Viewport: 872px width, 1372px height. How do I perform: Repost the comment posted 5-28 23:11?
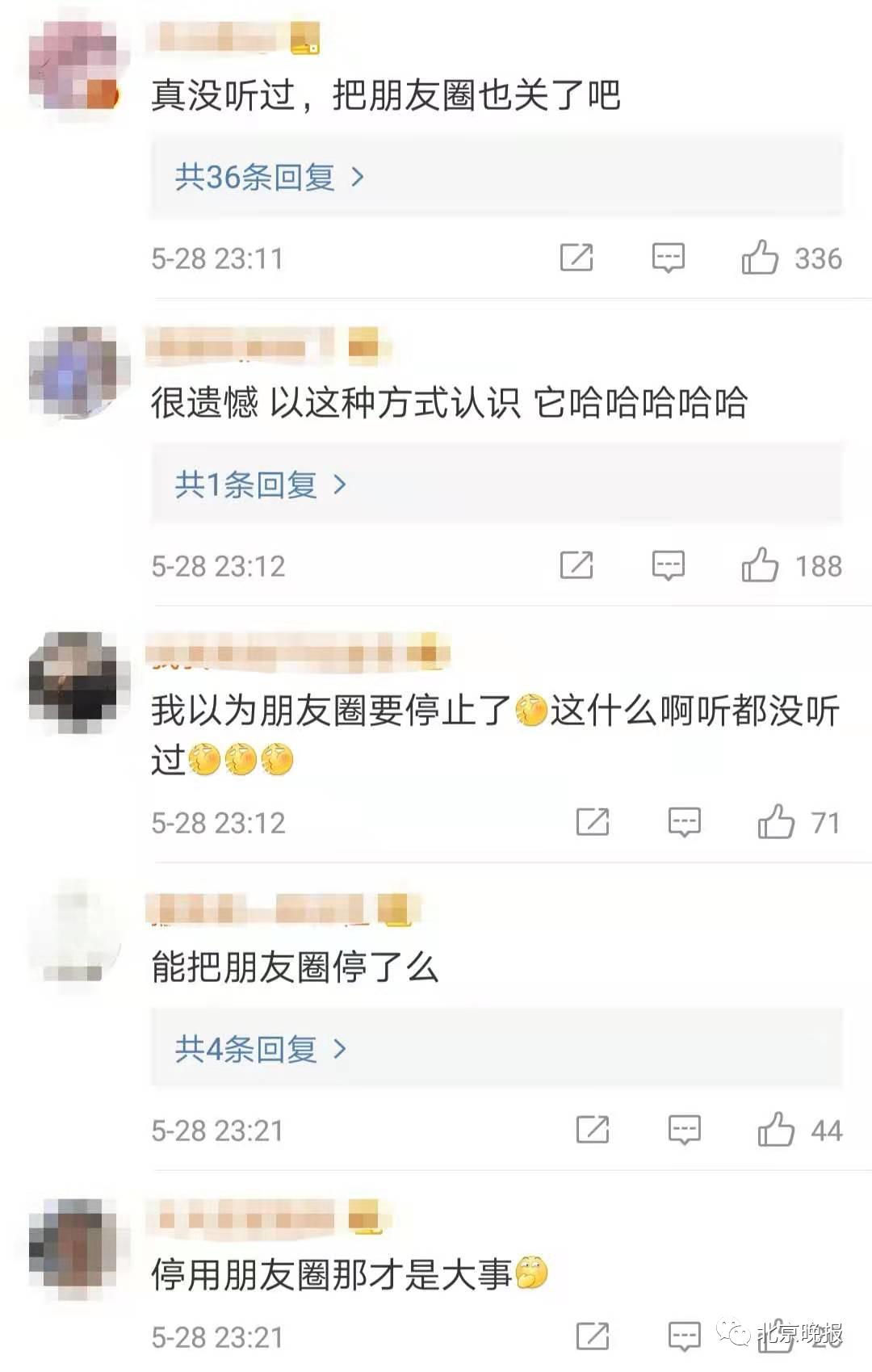coord(576,258)
